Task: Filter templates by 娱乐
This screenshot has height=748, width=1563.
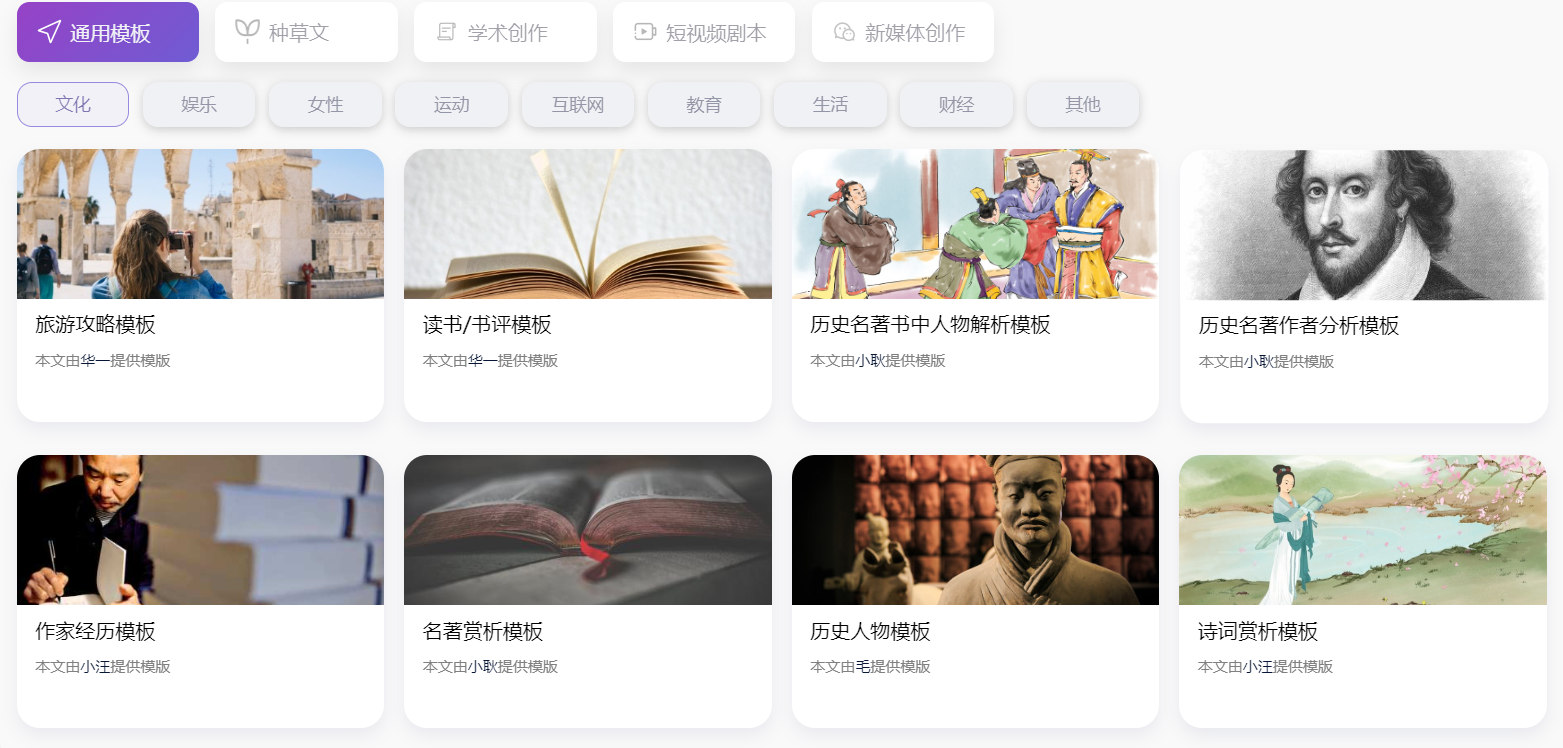Action: click(x=199, y=104)
